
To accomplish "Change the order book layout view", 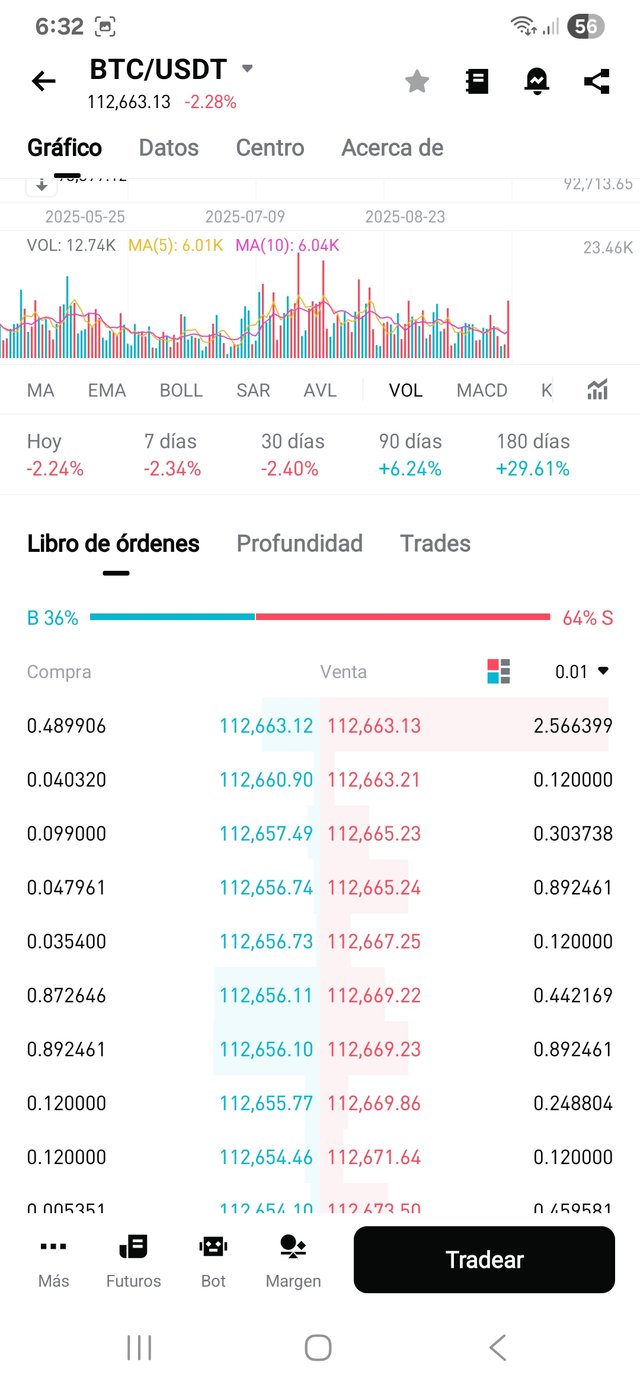I will [x=499, y=672].
